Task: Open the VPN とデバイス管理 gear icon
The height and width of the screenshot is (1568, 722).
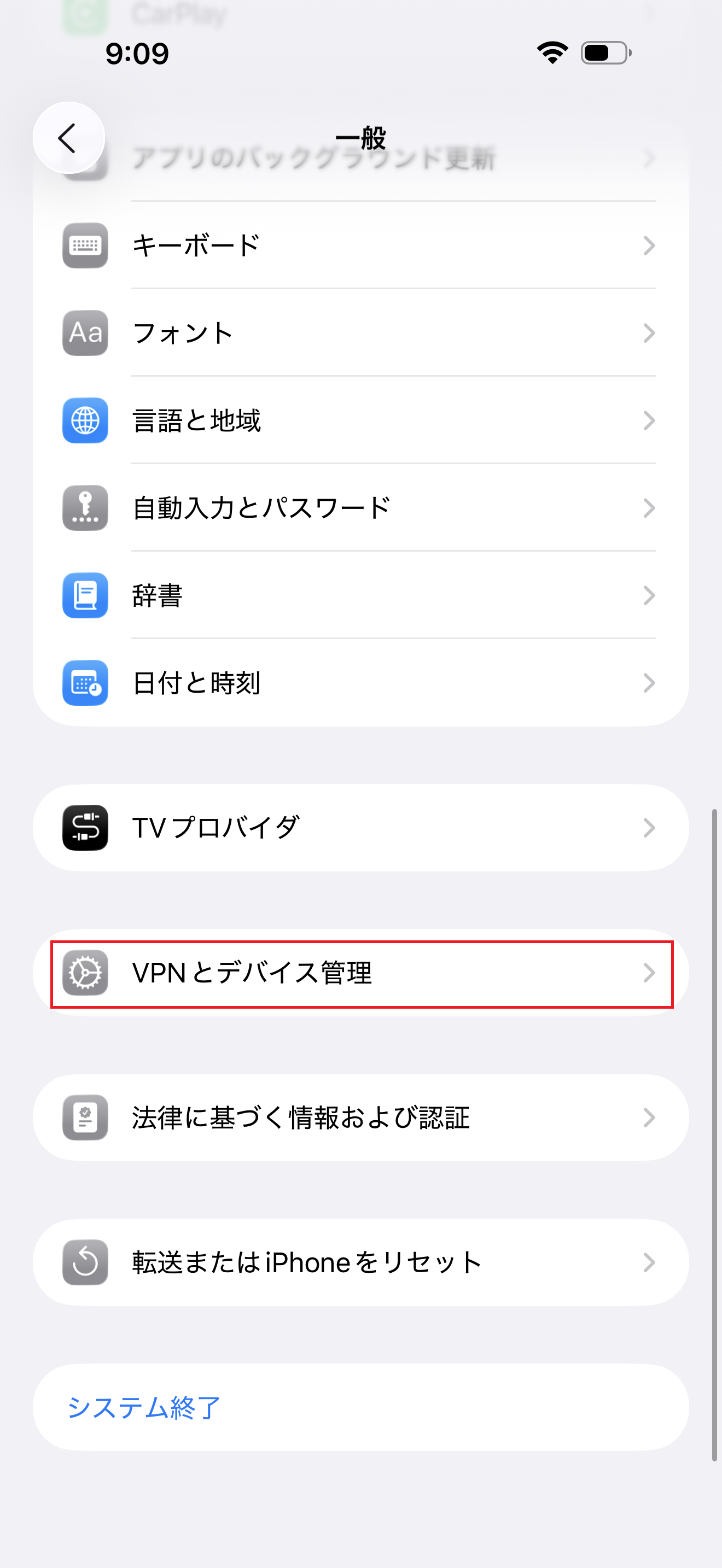Action: pyautogui.click(x=86, y=972)
